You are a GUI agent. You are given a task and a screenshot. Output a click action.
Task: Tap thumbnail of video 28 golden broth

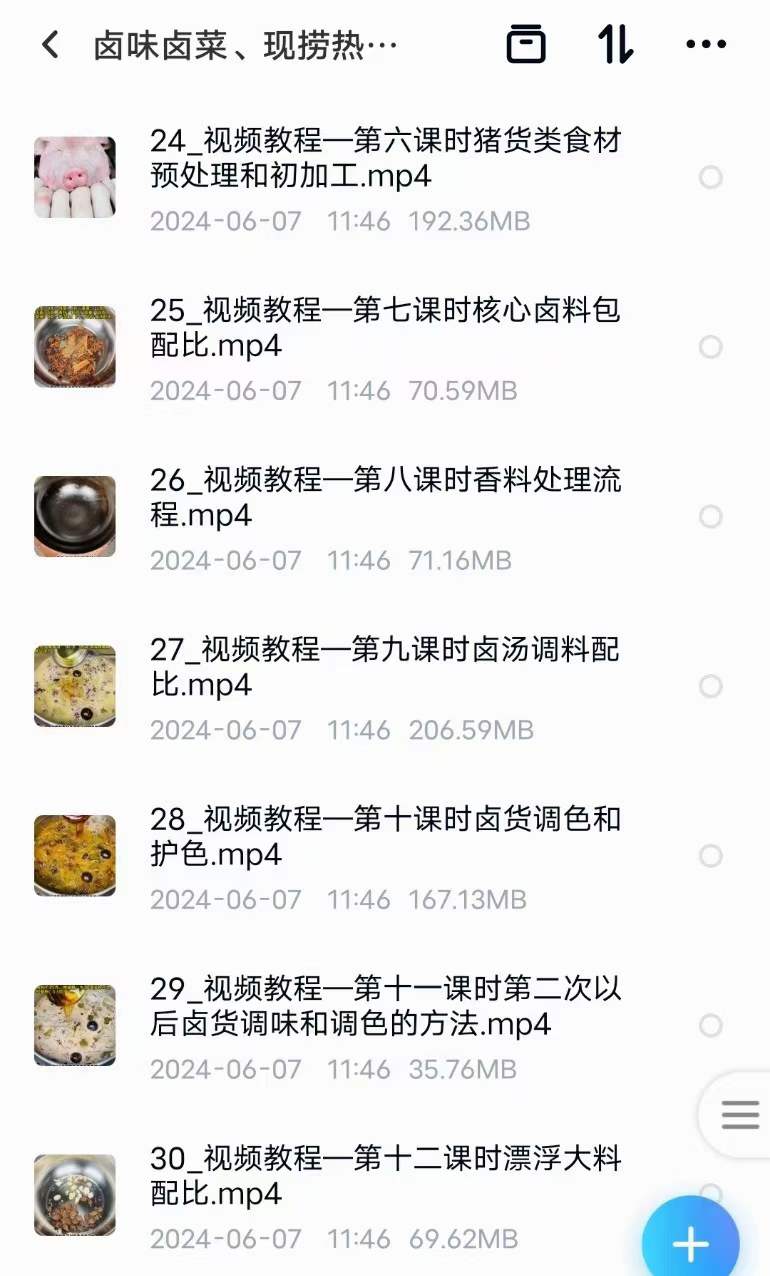(75, 855)
